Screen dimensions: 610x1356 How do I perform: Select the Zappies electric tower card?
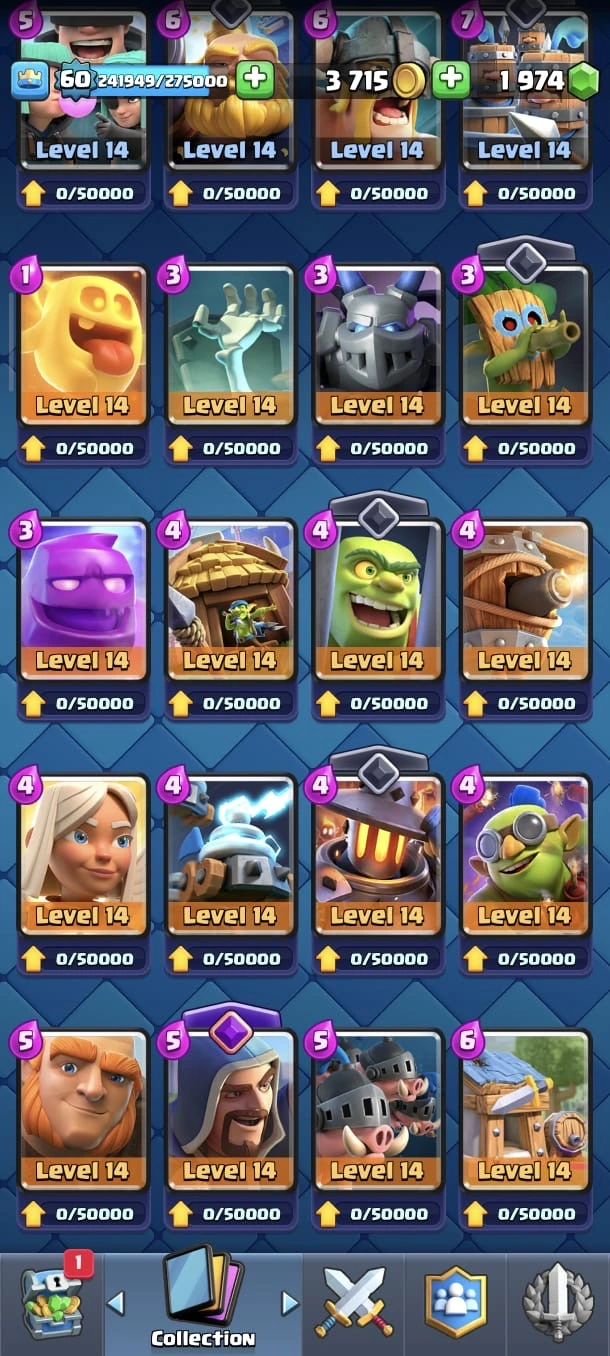coord(230,855)
